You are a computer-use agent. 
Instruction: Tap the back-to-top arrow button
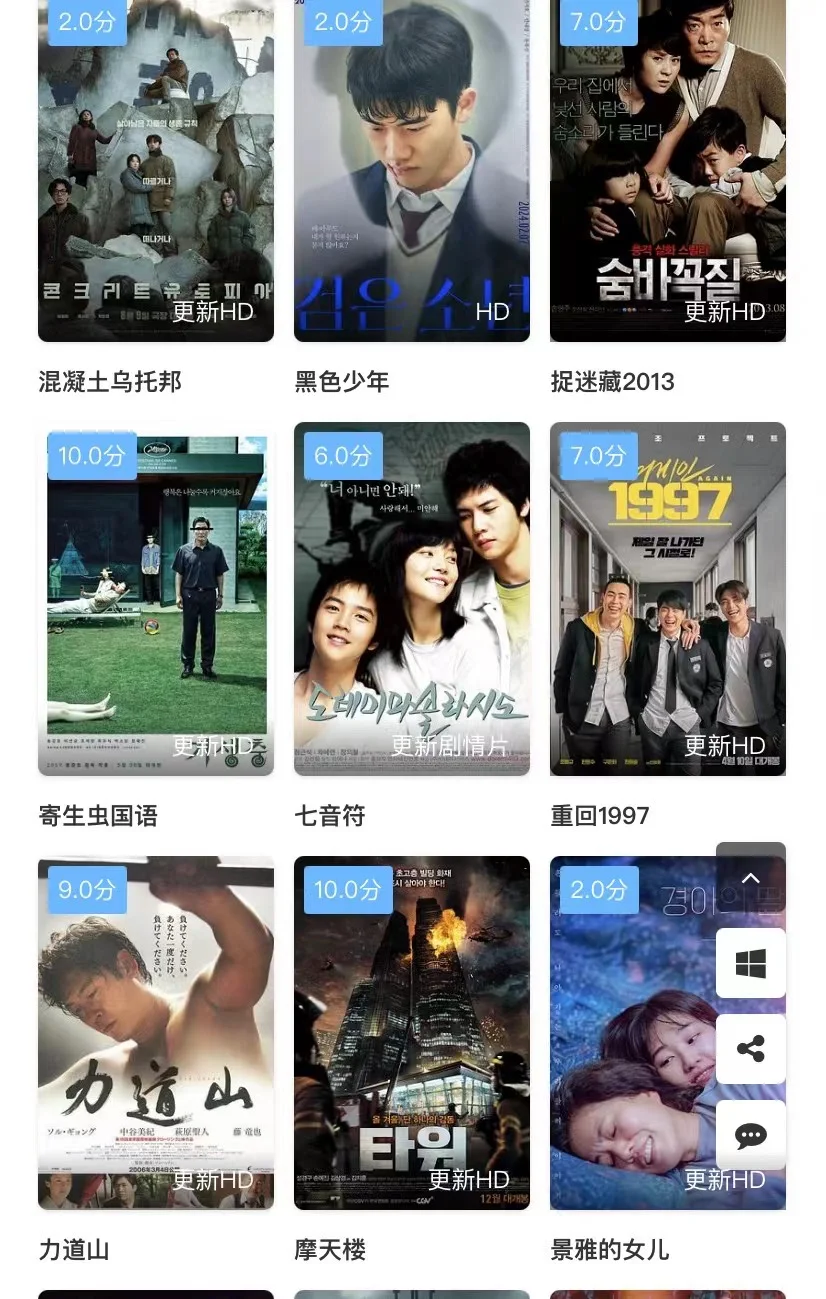point(750,878)
